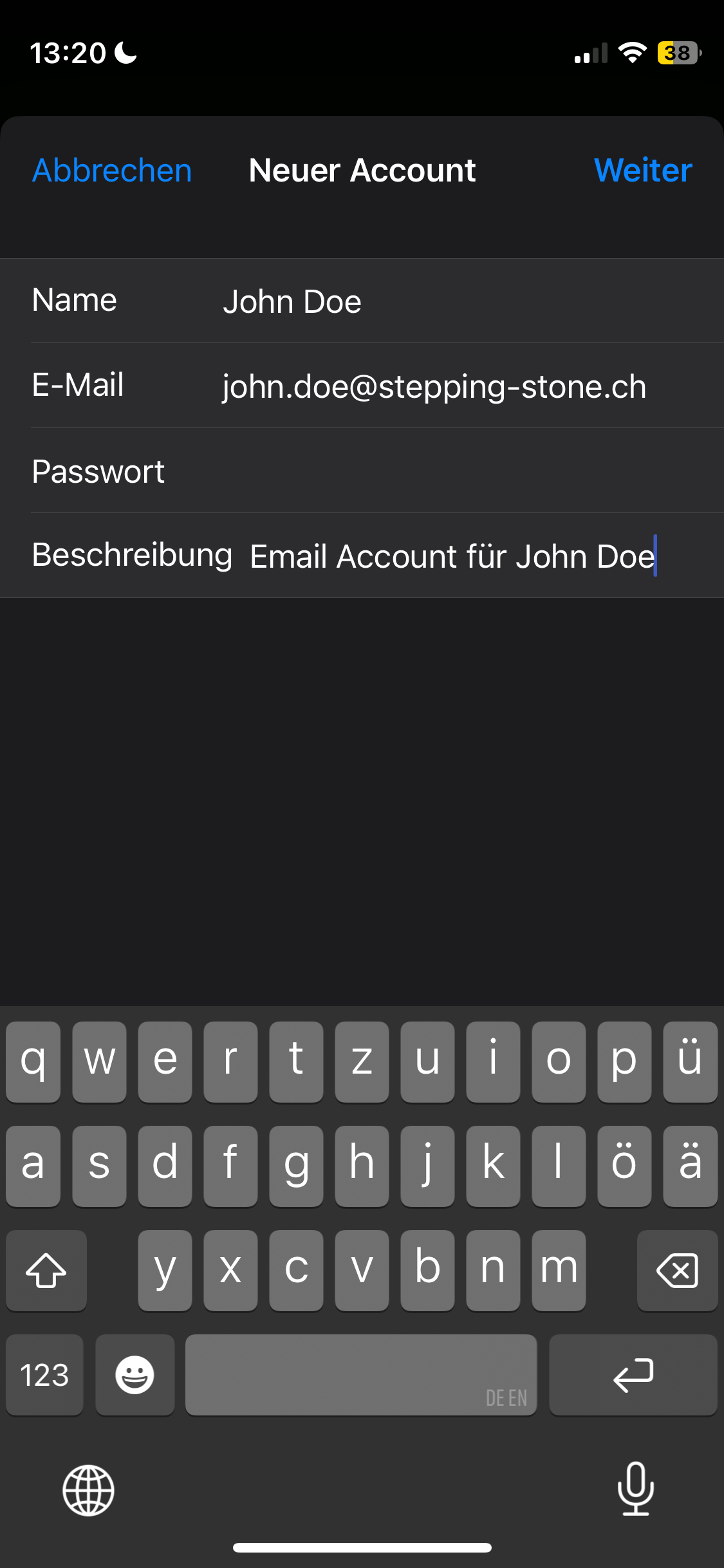Image resolution: width=724 pixels, height=1568 pixels.
Task: Start dictation with the microphone
Action: (x=635, y=1489)
